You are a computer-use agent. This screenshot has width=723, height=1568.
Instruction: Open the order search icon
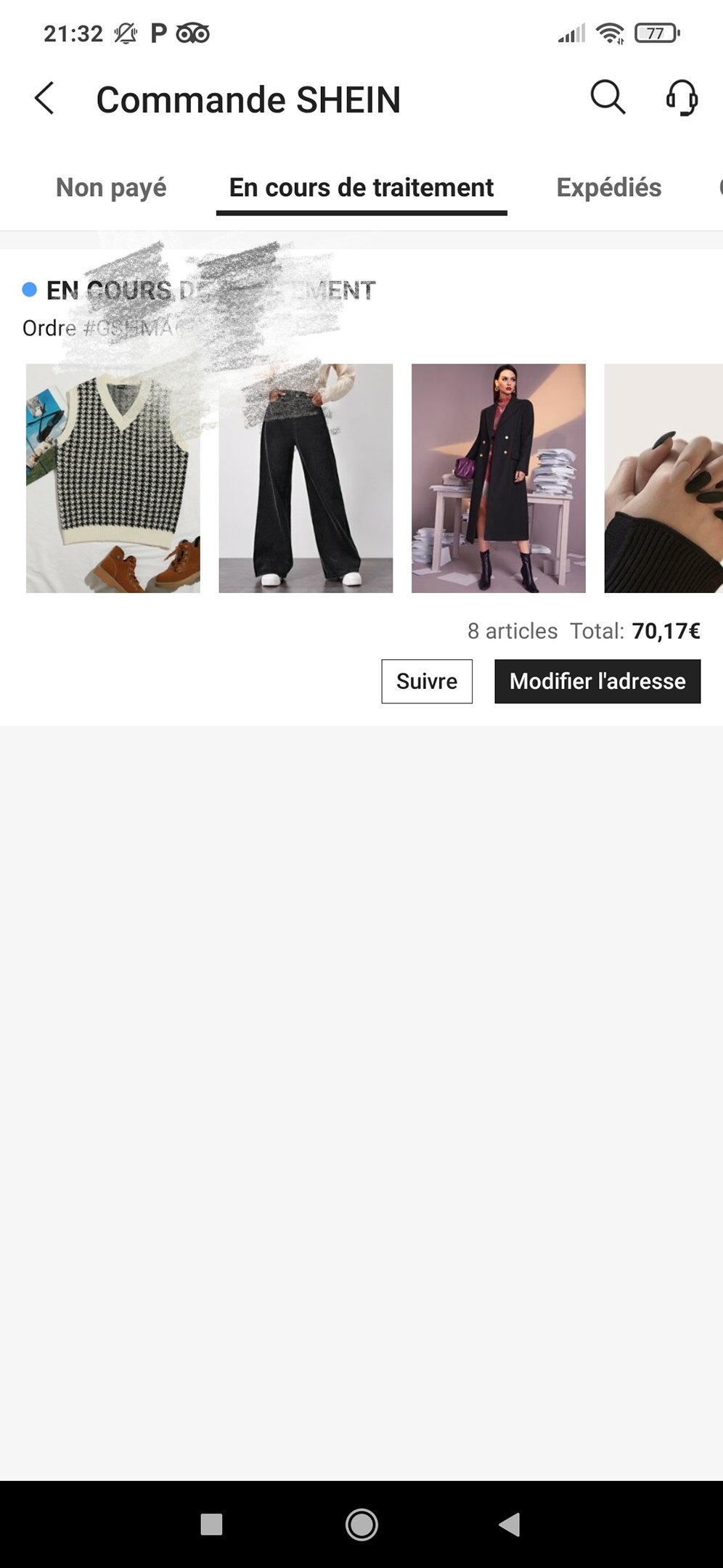pyautogui.click(x=607, y=97)
